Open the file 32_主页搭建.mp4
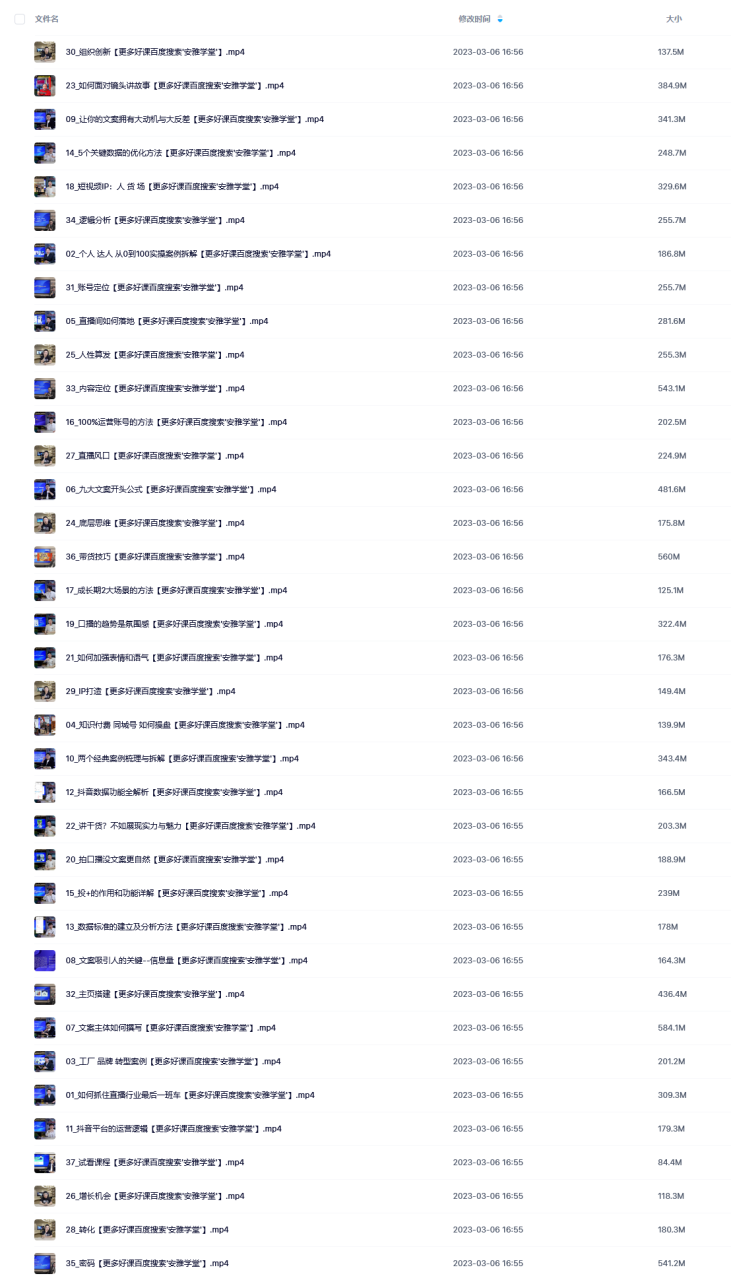This screenshot has width=731, height=1280. (x=154, y=994)
